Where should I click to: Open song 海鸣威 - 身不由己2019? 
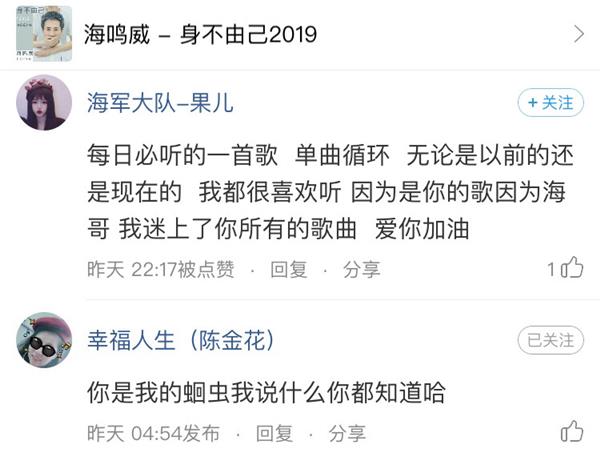point(300,34)
